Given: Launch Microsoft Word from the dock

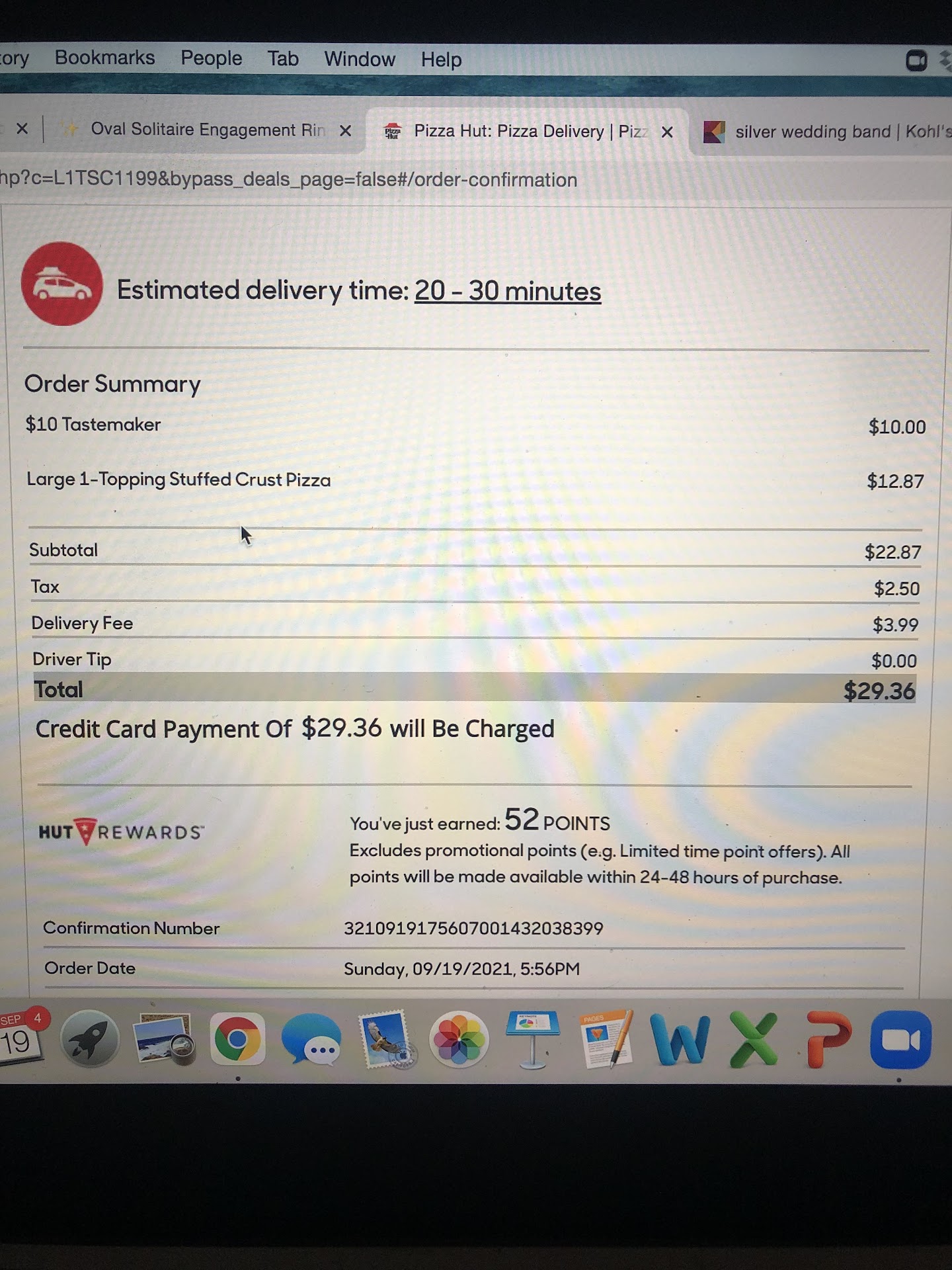Looking at the screenshot, I should tap(681, 1040).
